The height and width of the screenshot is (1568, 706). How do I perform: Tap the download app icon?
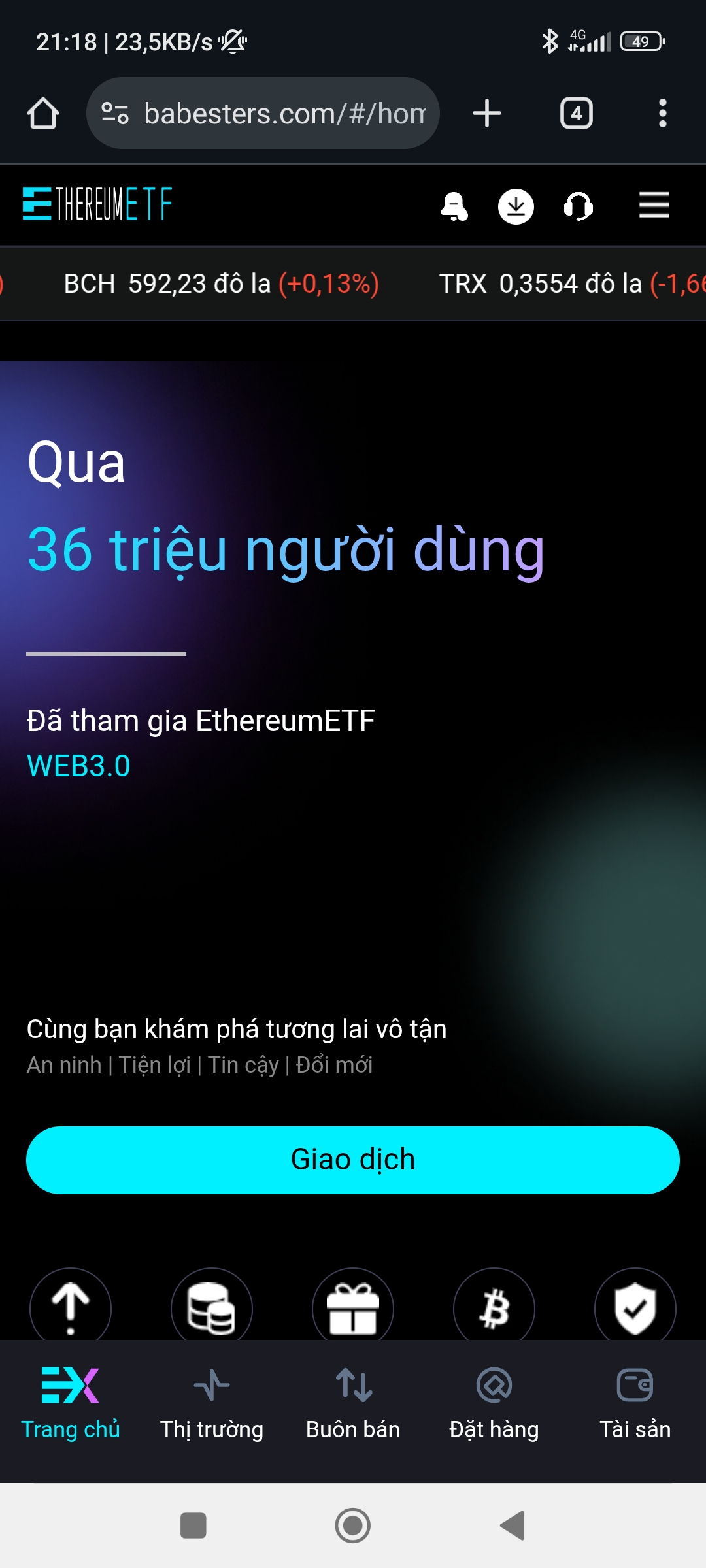pos(516,206)
